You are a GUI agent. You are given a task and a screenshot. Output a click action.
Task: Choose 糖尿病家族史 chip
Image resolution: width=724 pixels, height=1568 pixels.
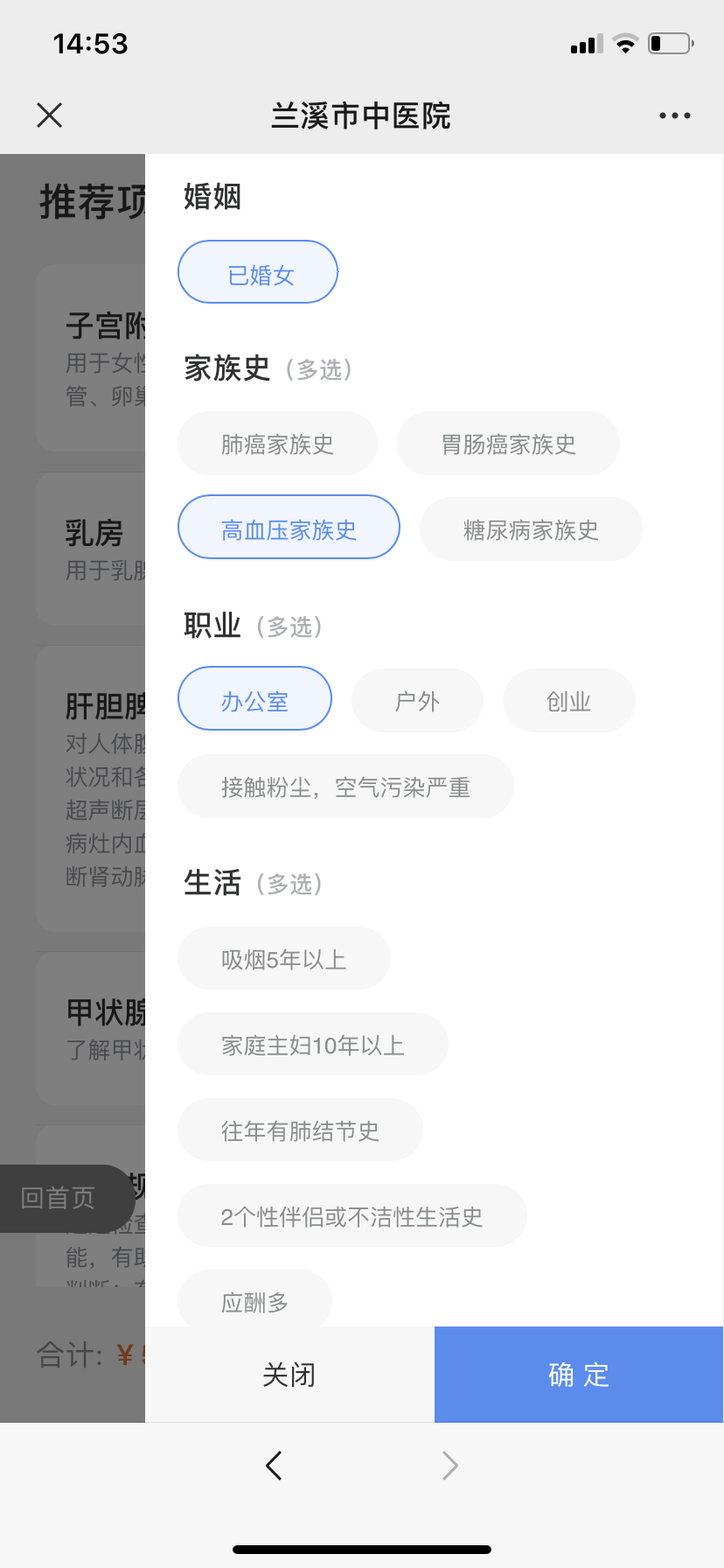tap(531, 529)
